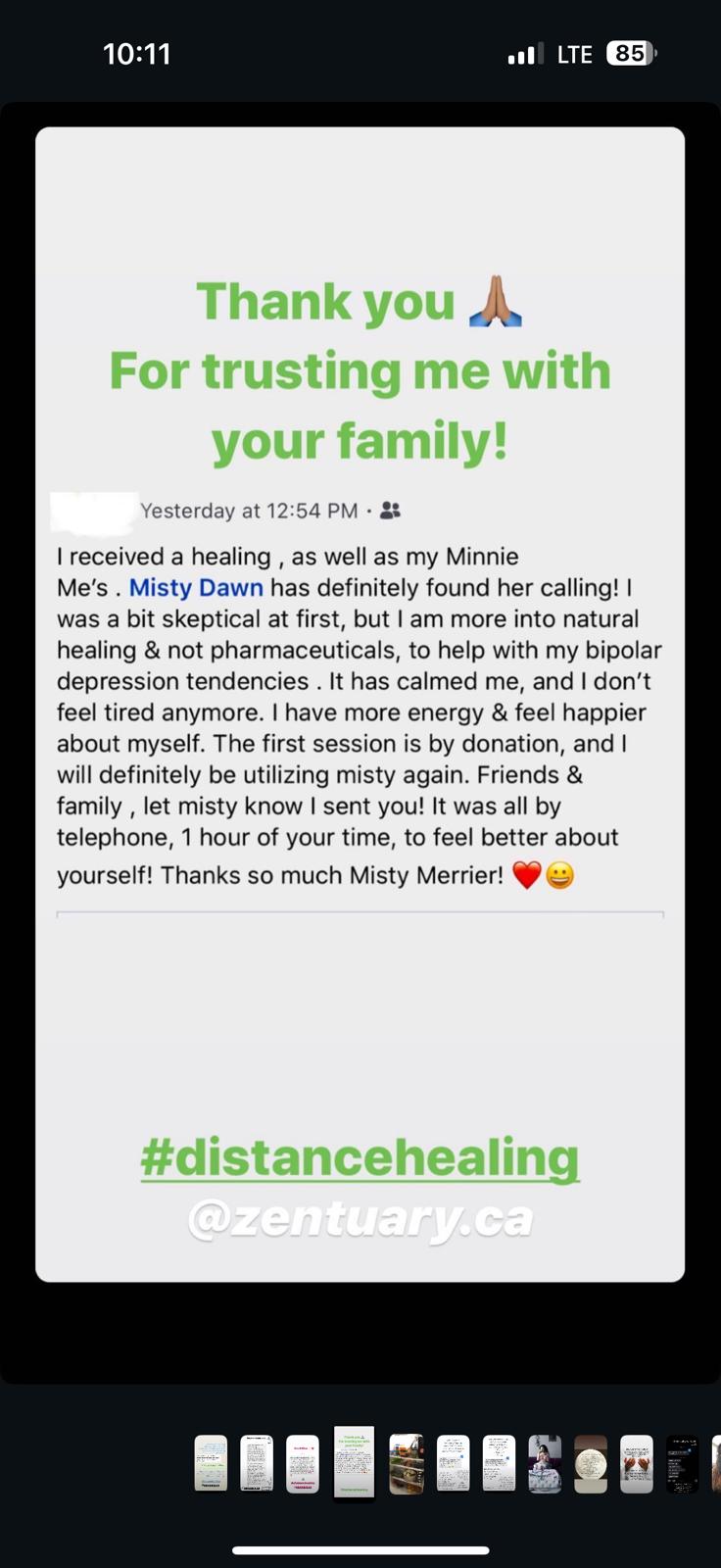Image resolution: width=721 pixels, height=1568 pixels.
Task: Tap the Yesterday at 12:54 PM timestamp
Action: (249, 510)
